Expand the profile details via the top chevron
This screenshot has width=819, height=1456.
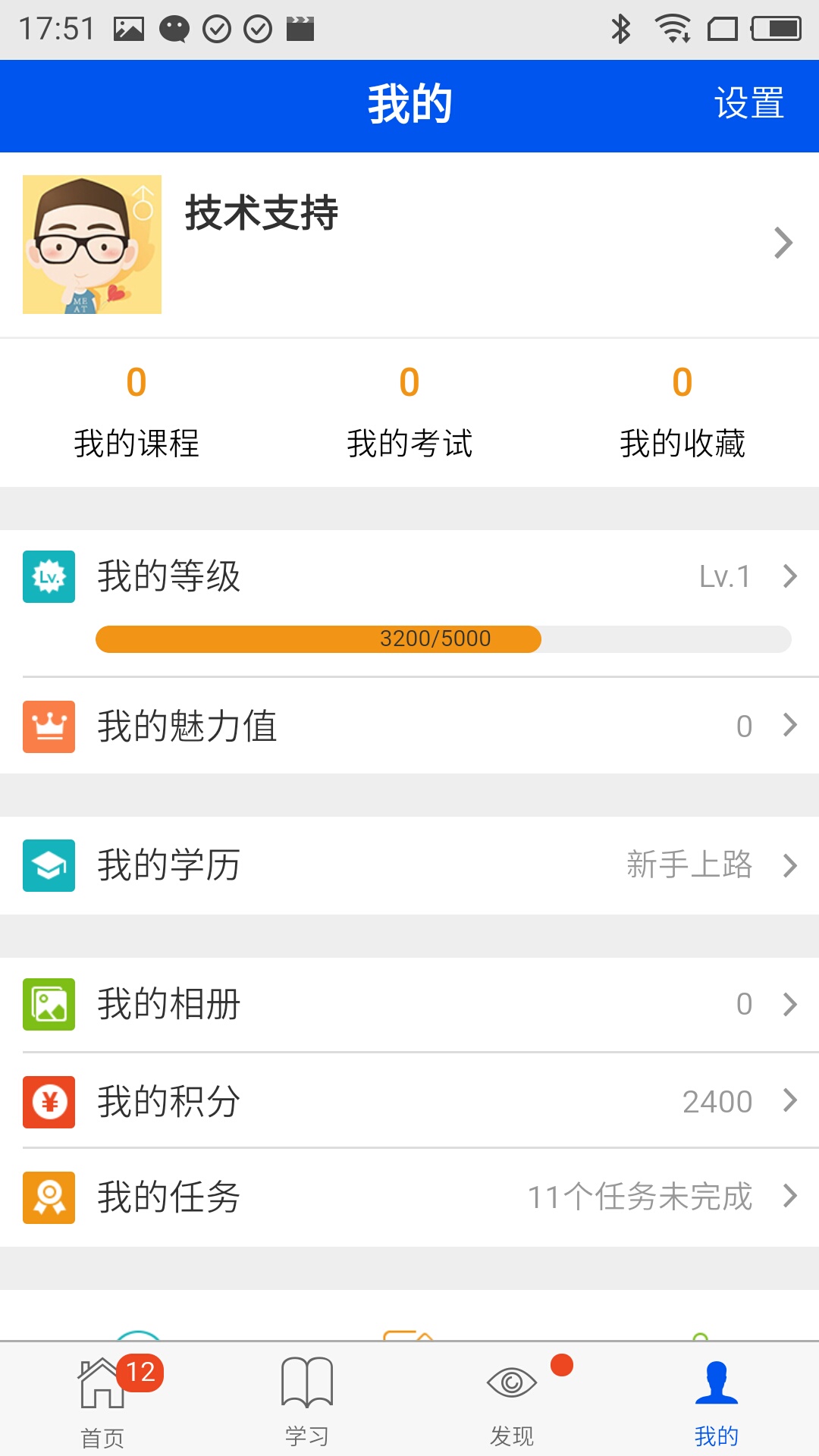pos(783,243)
